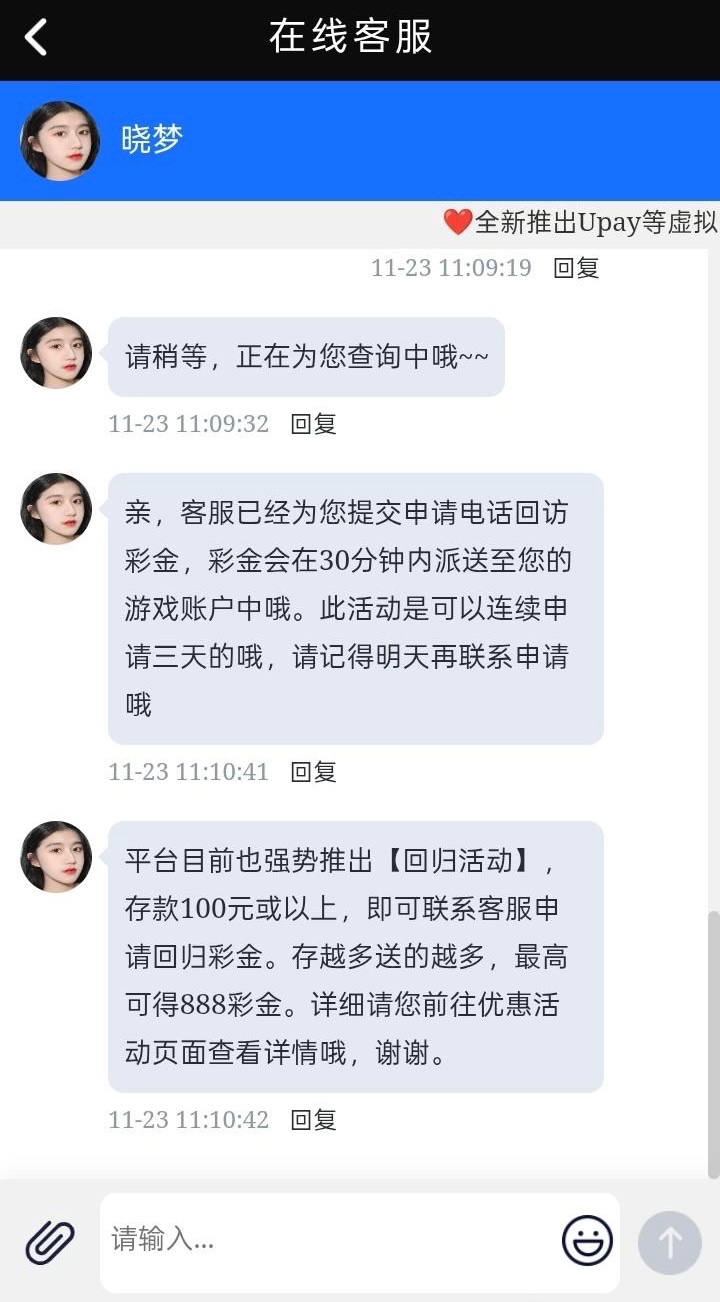Tap 回复 under the 11:10:41 message
The height and width of the screenshot is (1302, 720).
point(313,772)
